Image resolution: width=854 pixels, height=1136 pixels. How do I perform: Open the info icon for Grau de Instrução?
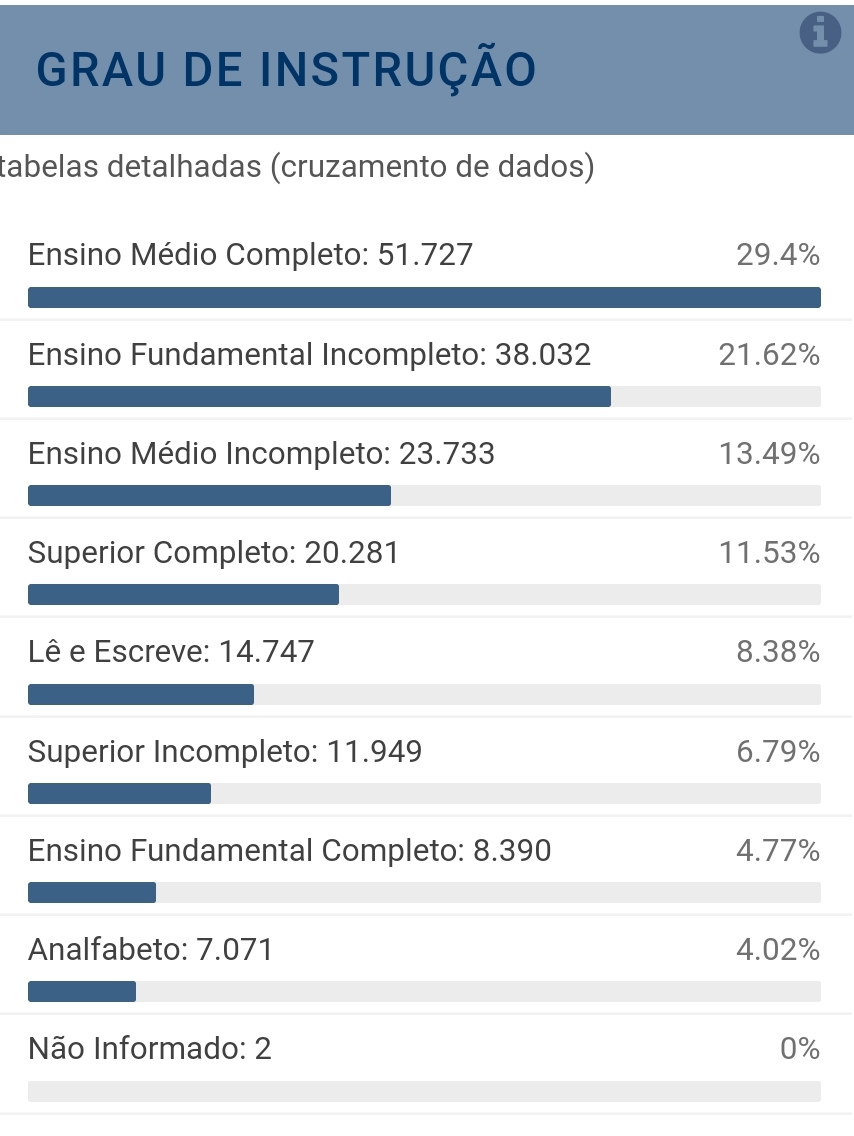(x=819, y=33)
